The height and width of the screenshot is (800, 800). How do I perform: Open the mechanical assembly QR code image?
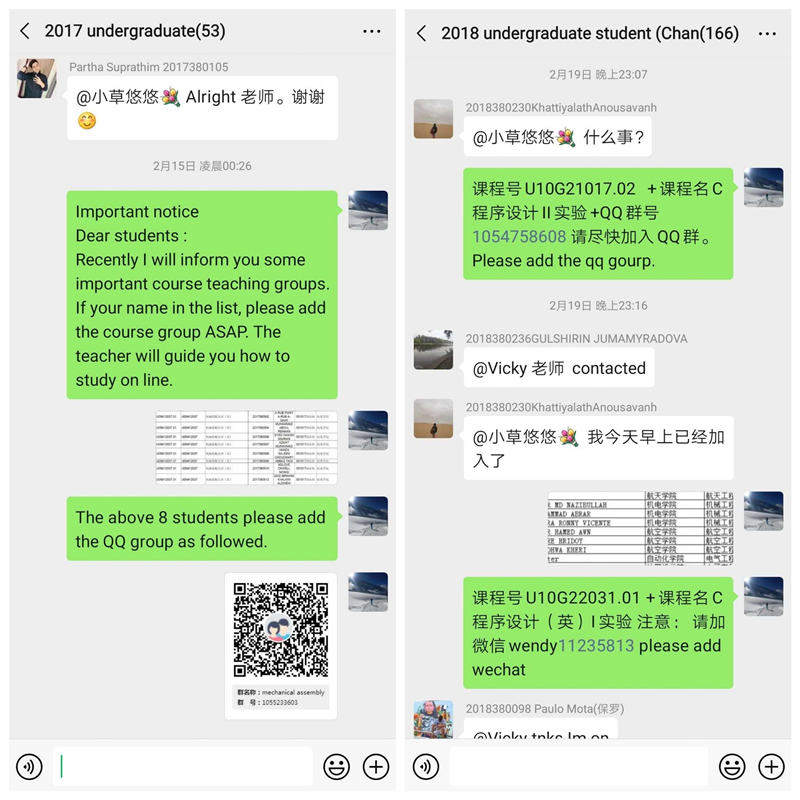pyautogui.click(x=280, y=644)
